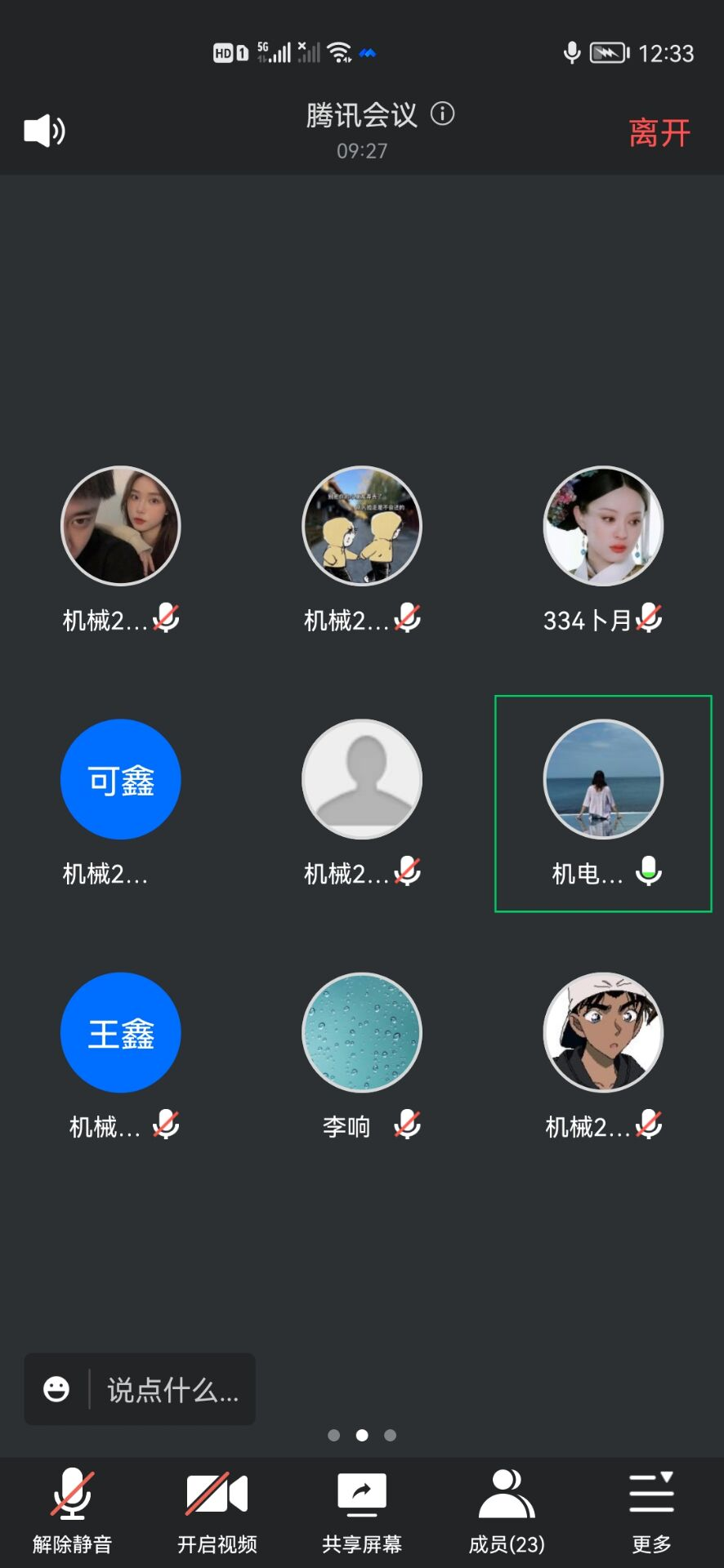
Task: Tap 离开 to leave the meeting
Action: click(x=659, y=132)
